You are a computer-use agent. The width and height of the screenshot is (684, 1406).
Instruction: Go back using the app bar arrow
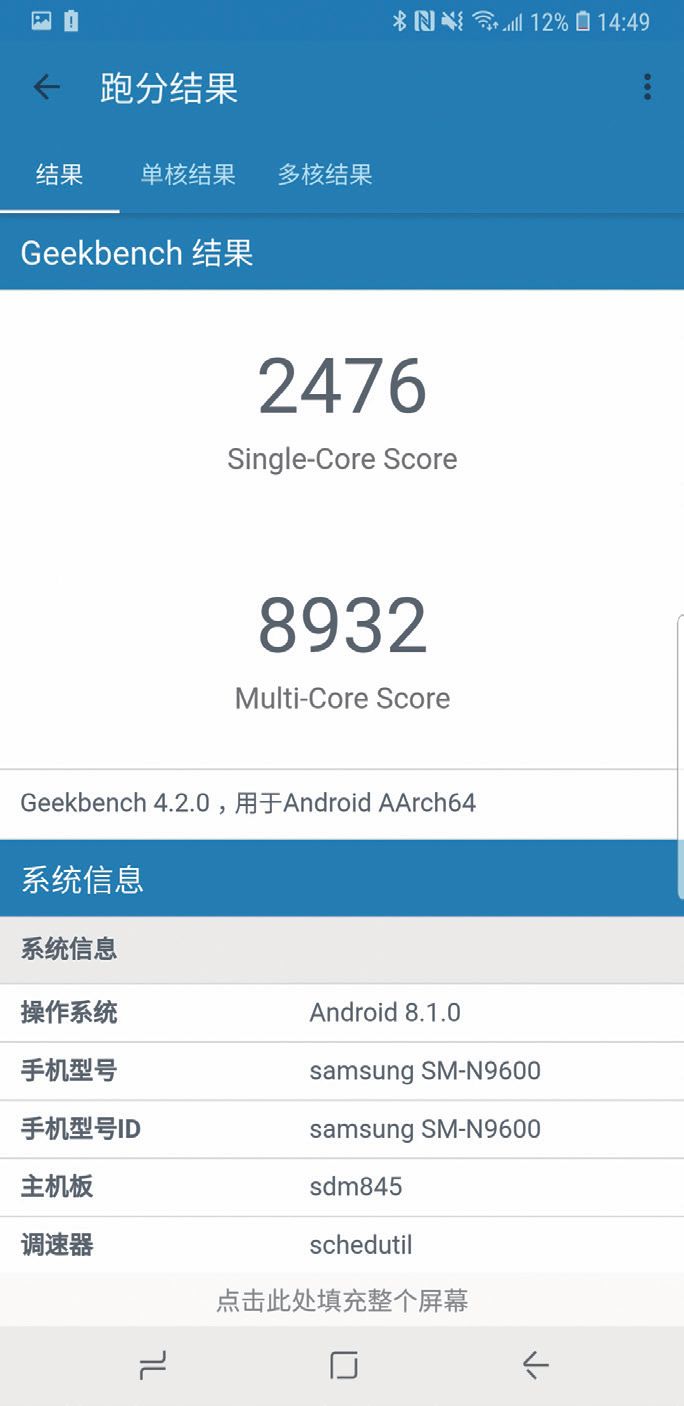point(46,88)
